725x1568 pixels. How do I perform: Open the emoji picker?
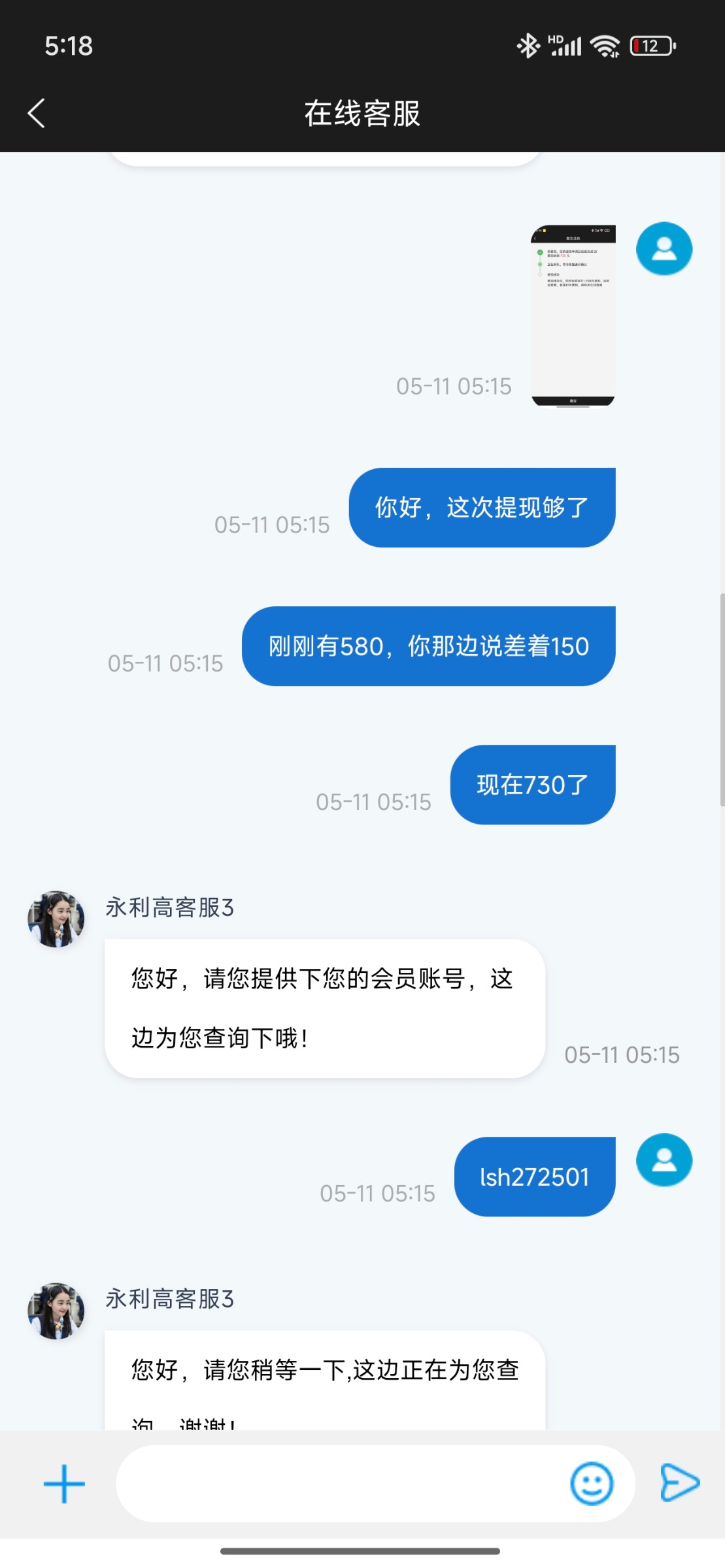click(x=592, y=1484)
